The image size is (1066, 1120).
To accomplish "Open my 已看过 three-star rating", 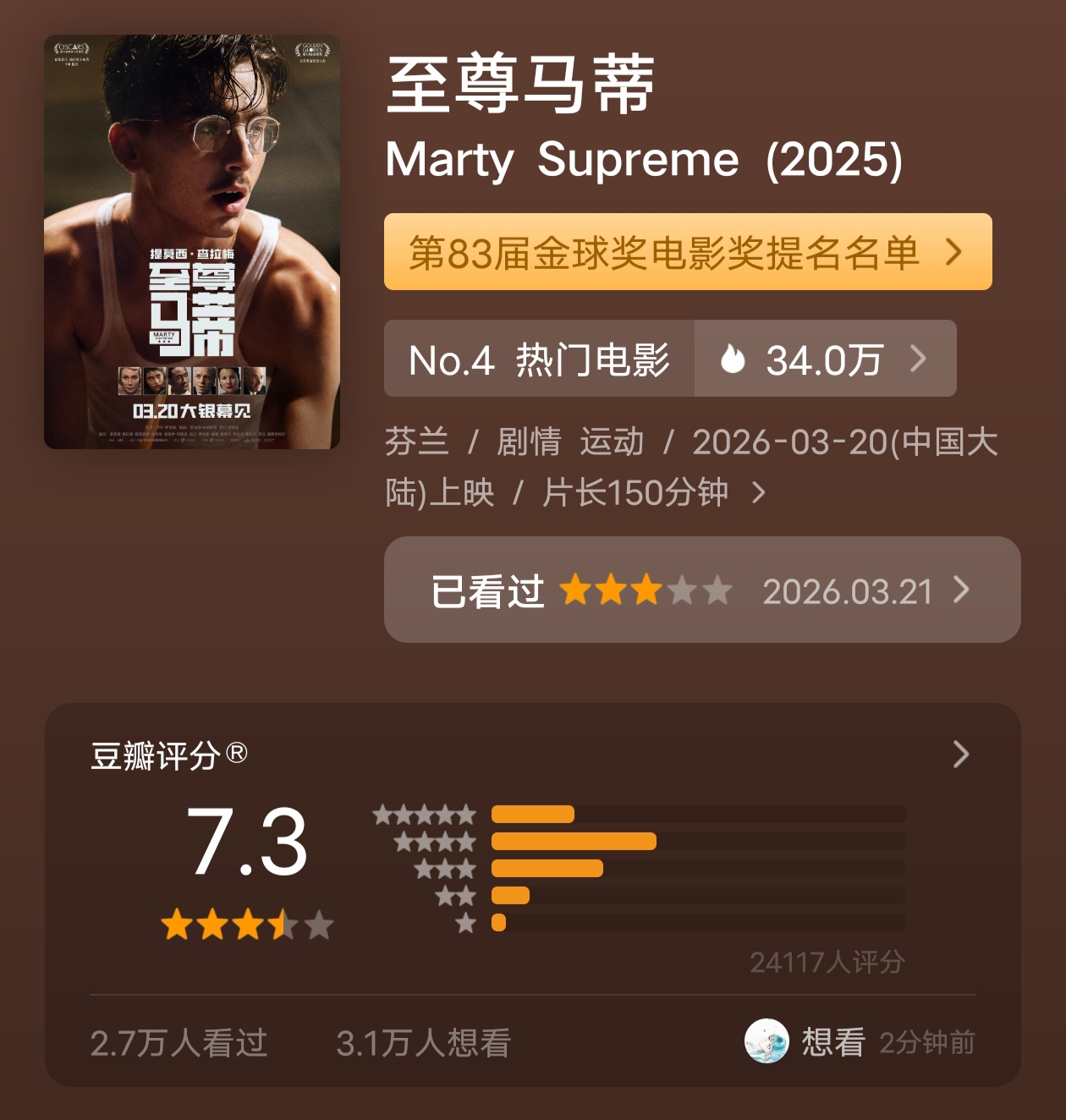I will point(701,590).
